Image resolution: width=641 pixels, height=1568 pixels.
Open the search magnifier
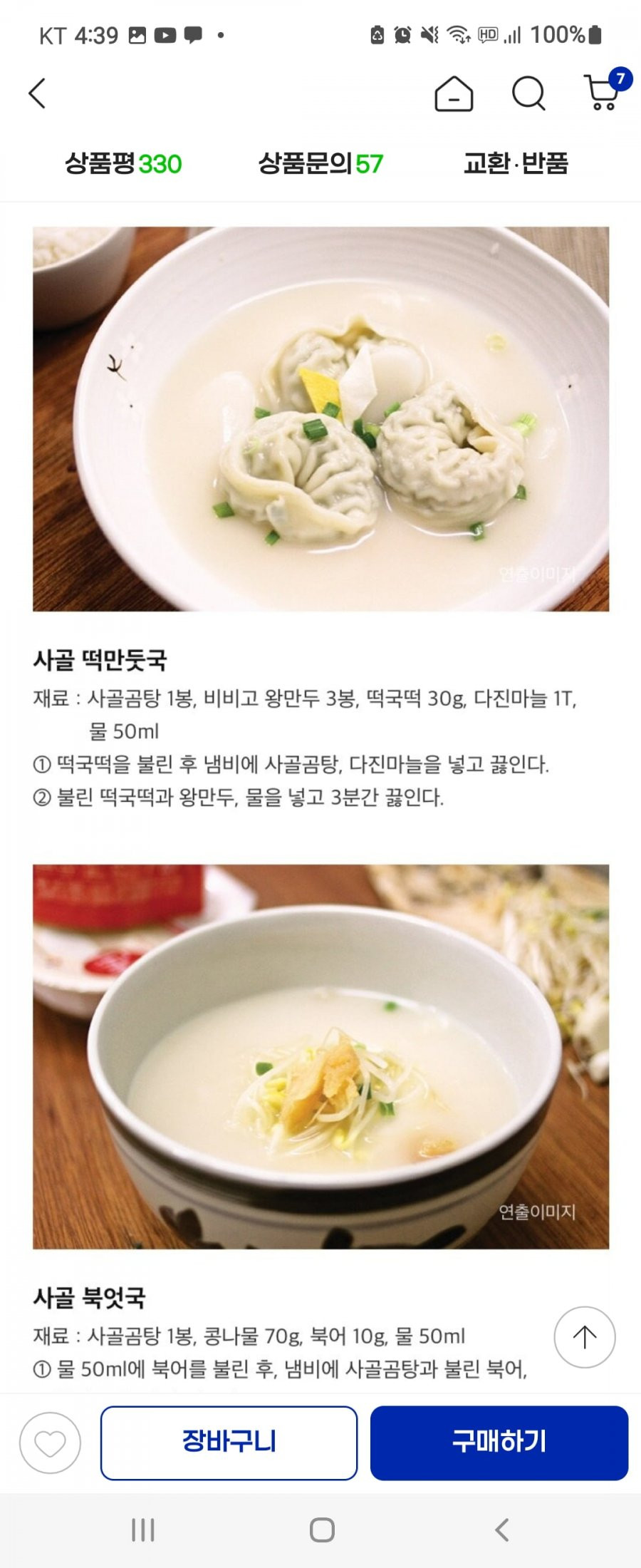point(528,93)
